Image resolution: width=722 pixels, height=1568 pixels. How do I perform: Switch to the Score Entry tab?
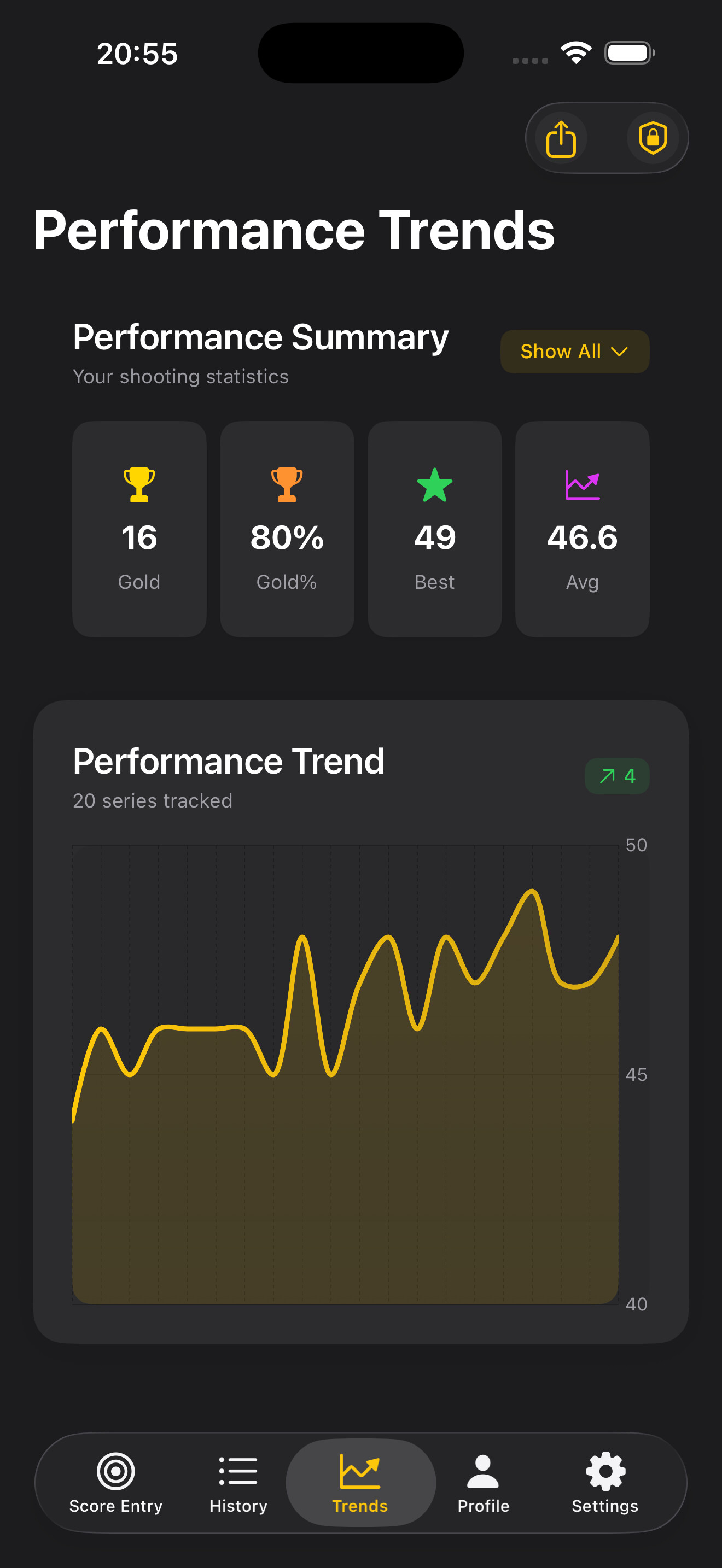(115, 1482)
